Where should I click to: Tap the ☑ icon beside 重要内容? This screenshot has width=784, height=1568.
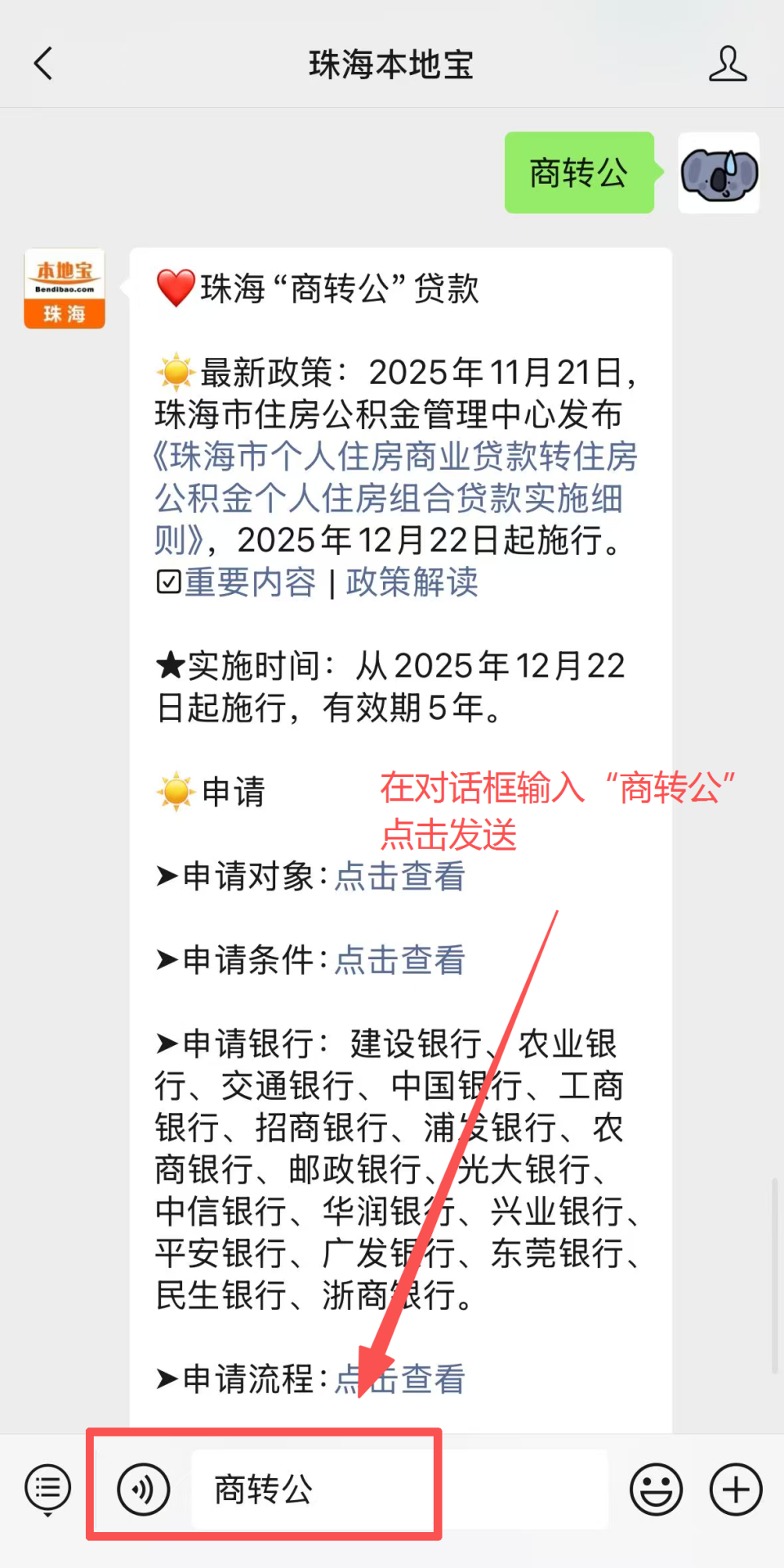[167, 583]
